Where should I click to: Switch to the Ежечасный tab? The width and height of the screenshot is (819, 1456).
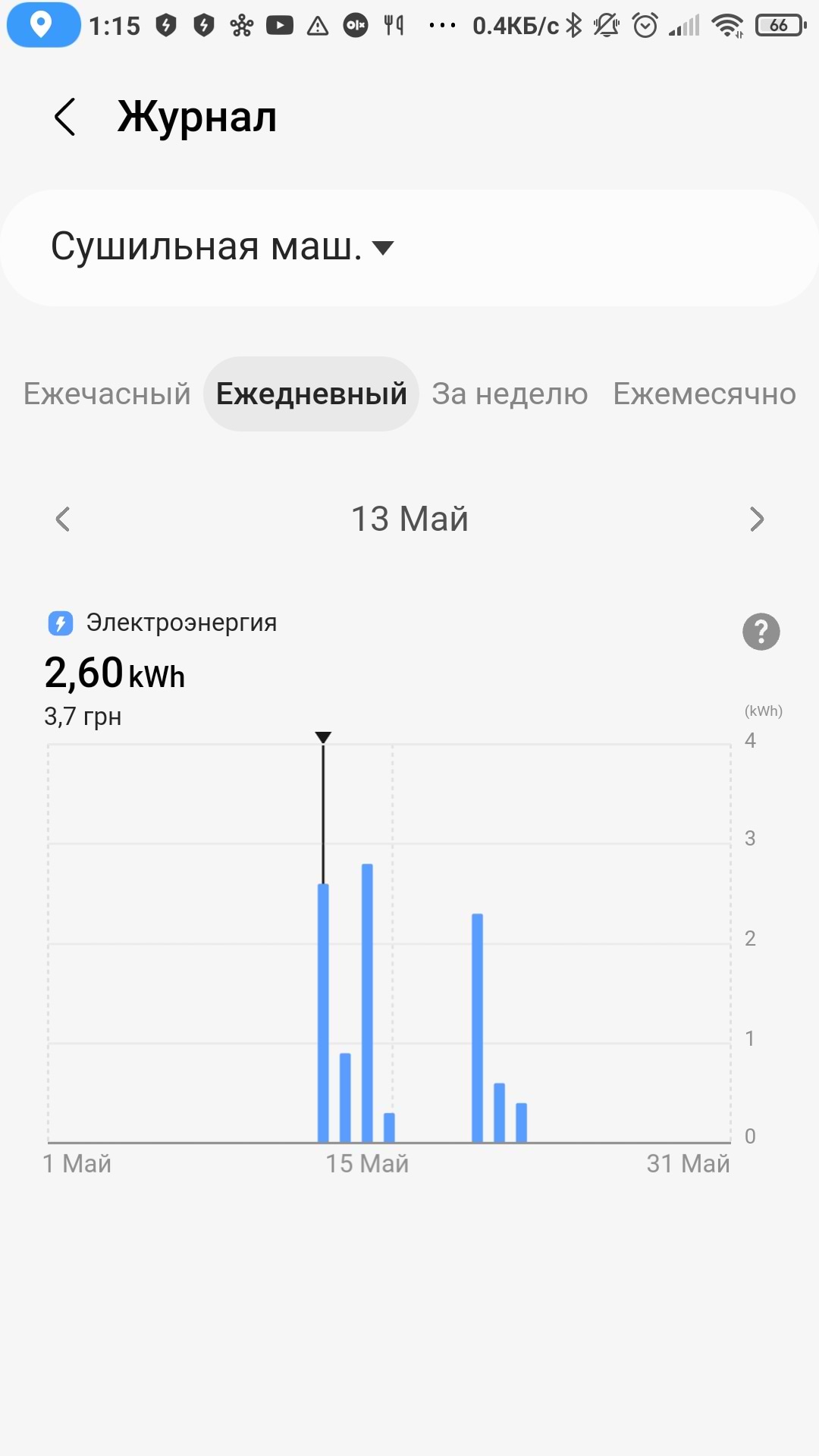click(107, 394)
